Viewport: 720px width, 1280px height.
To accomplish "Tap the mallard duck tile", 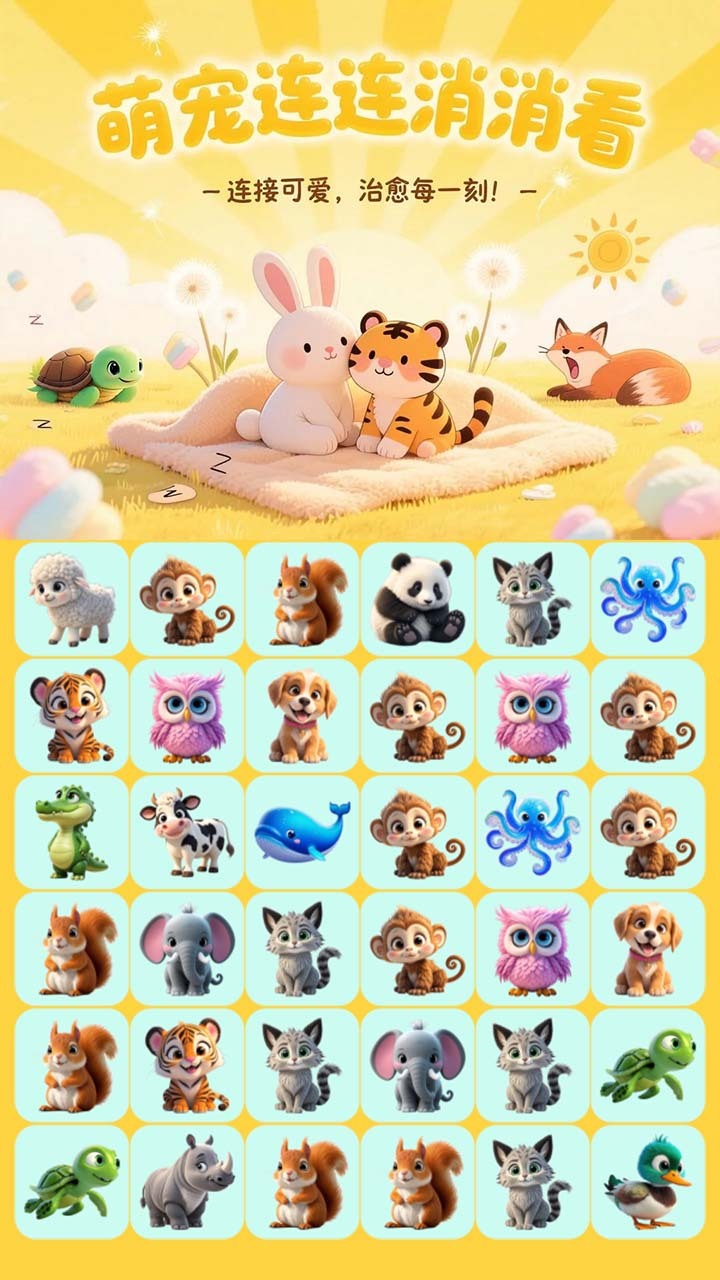I will coord(647,1182).
